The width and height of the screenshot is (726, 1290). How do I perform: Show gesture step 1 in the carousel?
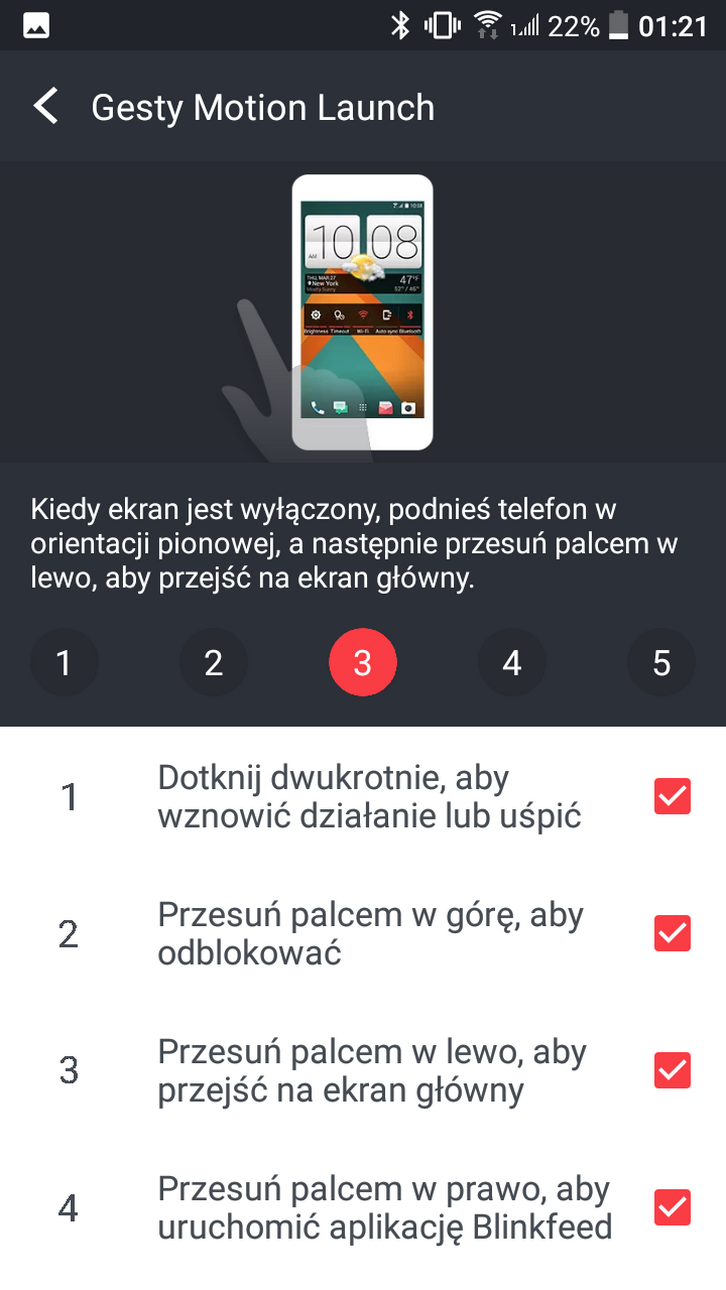point(64,662)
